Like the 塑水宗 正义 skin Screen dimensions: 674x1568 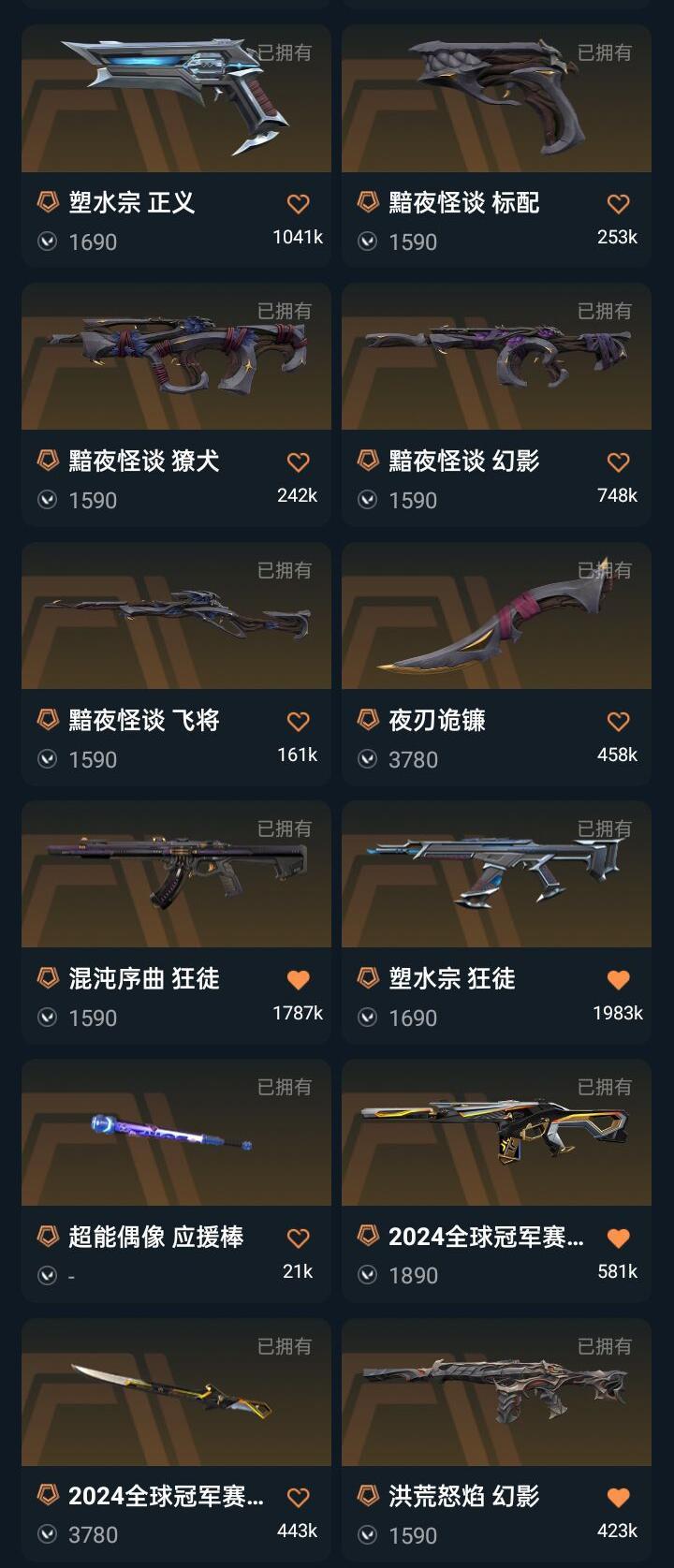[x=298, y=203]
